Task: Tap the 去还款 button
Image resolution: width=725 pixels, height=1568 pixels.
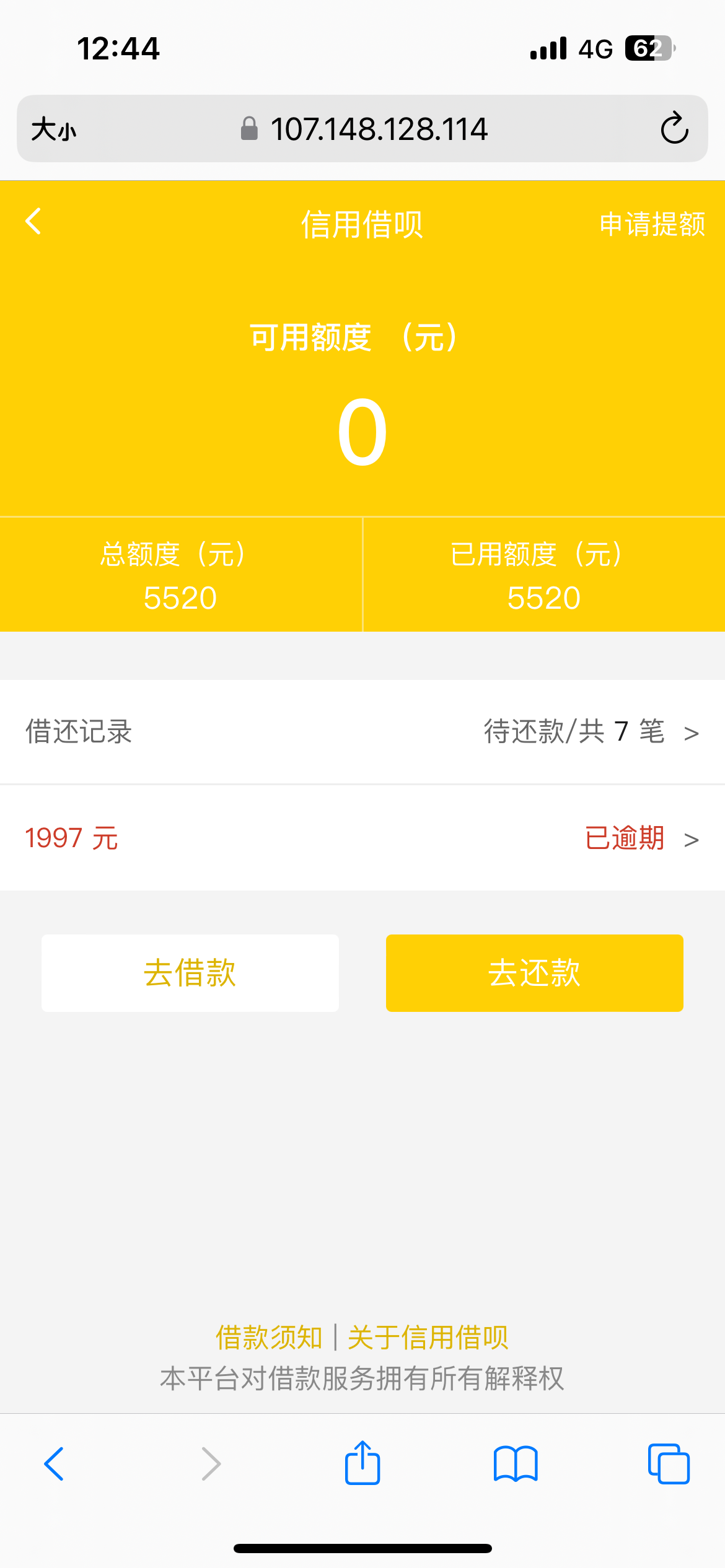Action: click(x=534, y=973)
